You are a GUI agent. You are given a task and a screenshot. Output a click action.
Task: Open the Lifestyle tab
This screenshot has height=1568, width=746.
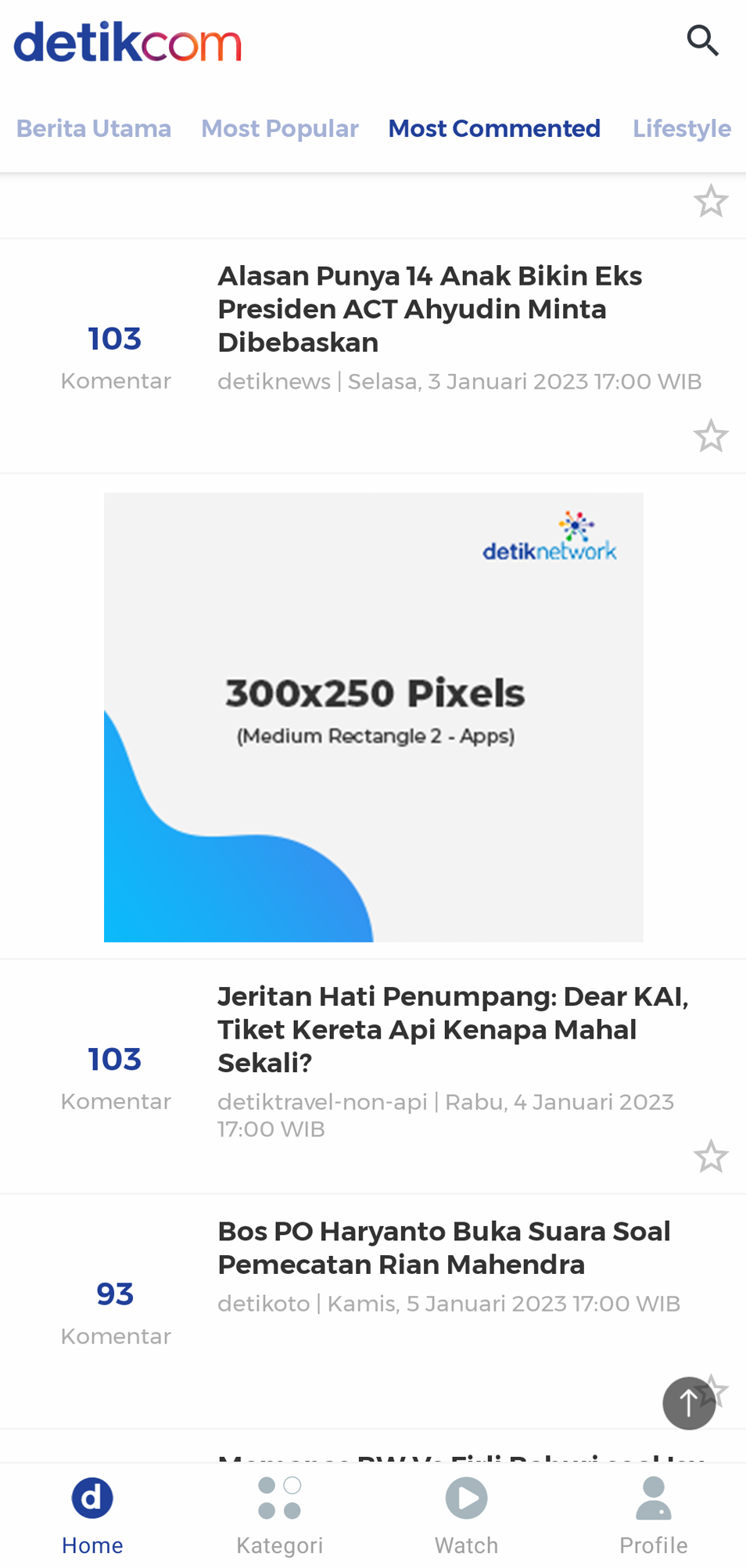[681, 128]
